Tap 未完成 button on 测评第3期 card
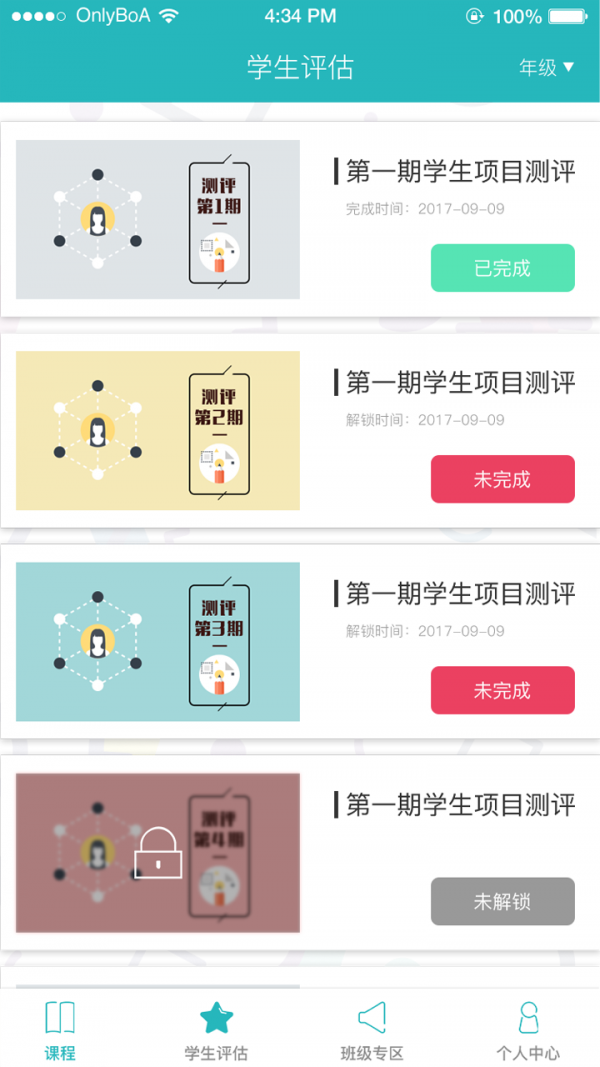The image size is (600, 1067). [502, 690]
